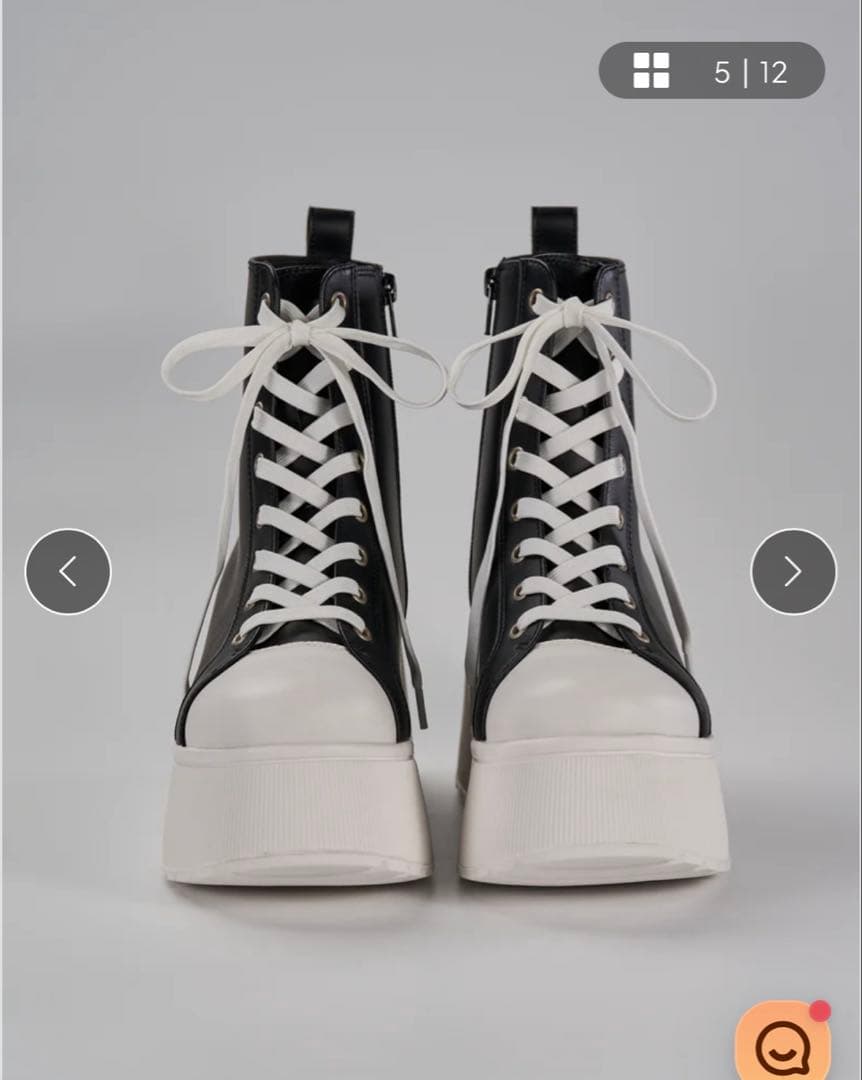Go to the previous product image
The width and height of the screenshot is (862, 1080).
pos(68,571)
